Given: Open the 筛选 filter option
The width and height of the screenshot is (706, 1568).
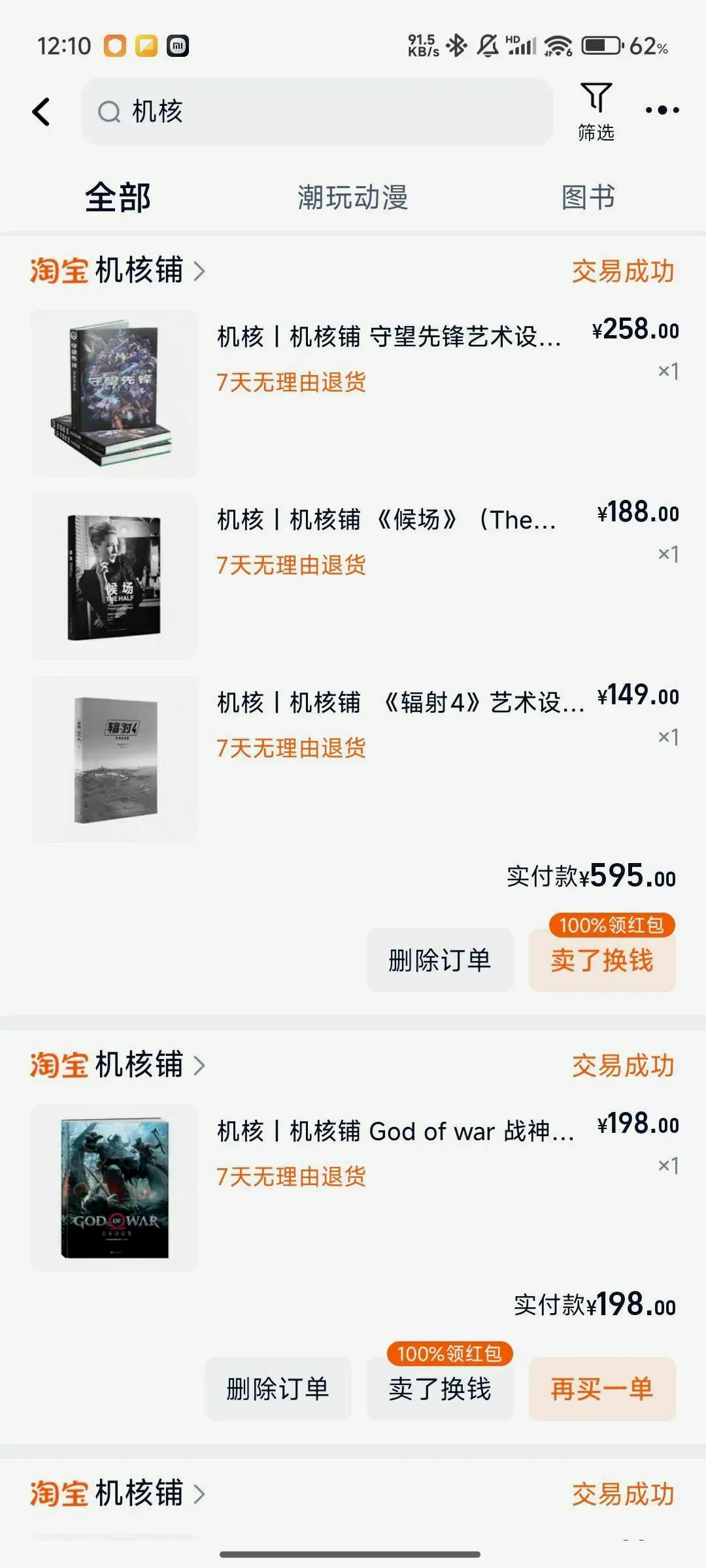Looking at the screenshot, I should click(x=596, y=112).
